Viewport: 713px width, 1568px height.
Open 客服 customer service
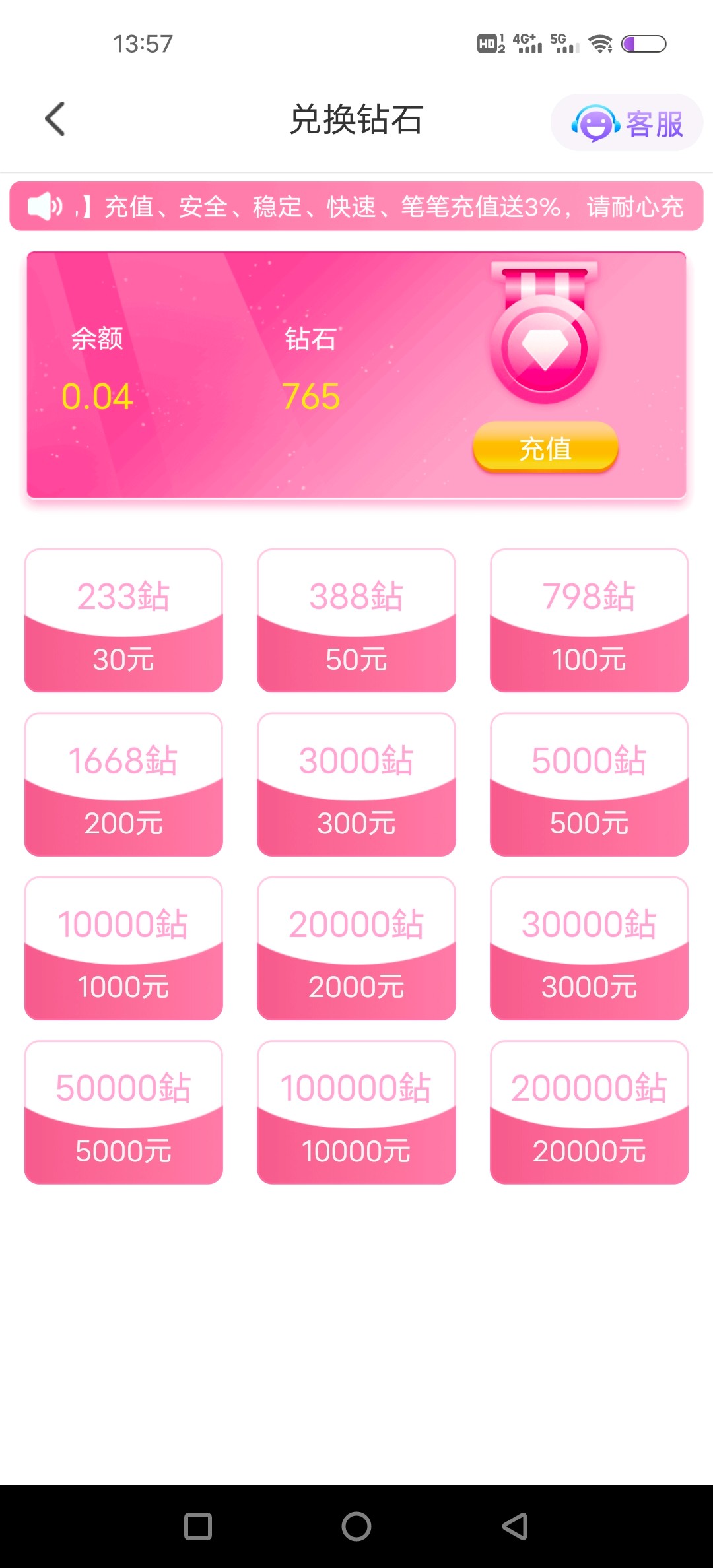point(627,123)
